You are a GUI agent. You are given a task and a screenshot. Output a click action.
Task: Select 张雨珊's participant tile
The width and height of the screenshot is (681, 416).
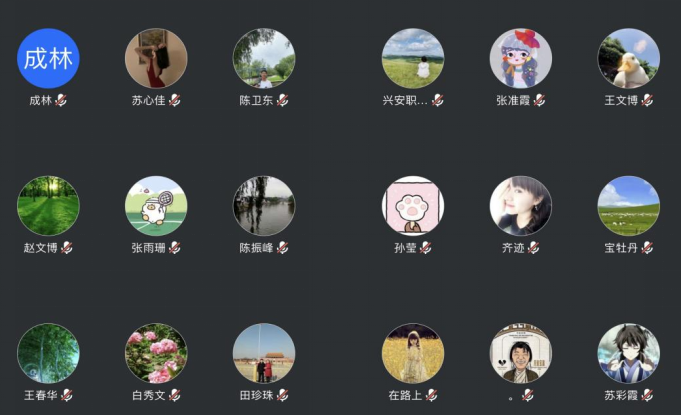(156, 206)
